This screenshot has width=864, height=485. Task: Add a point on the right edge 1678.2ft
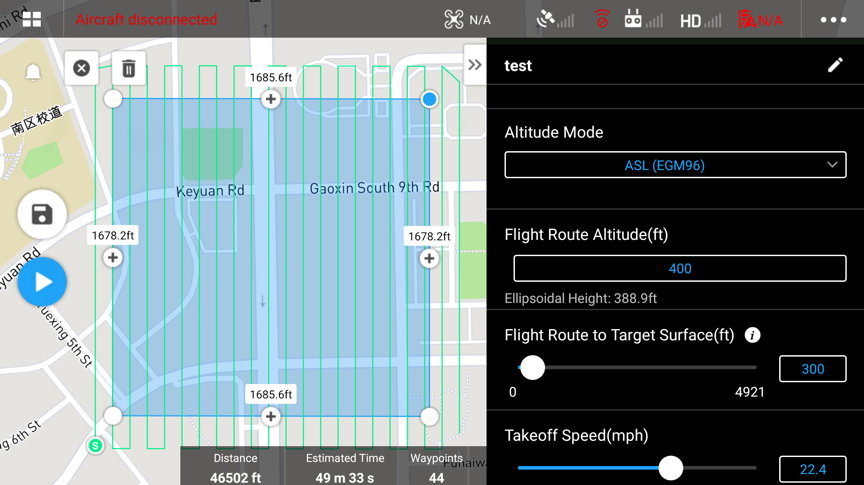pyautogui.click(x=429, y=258)
